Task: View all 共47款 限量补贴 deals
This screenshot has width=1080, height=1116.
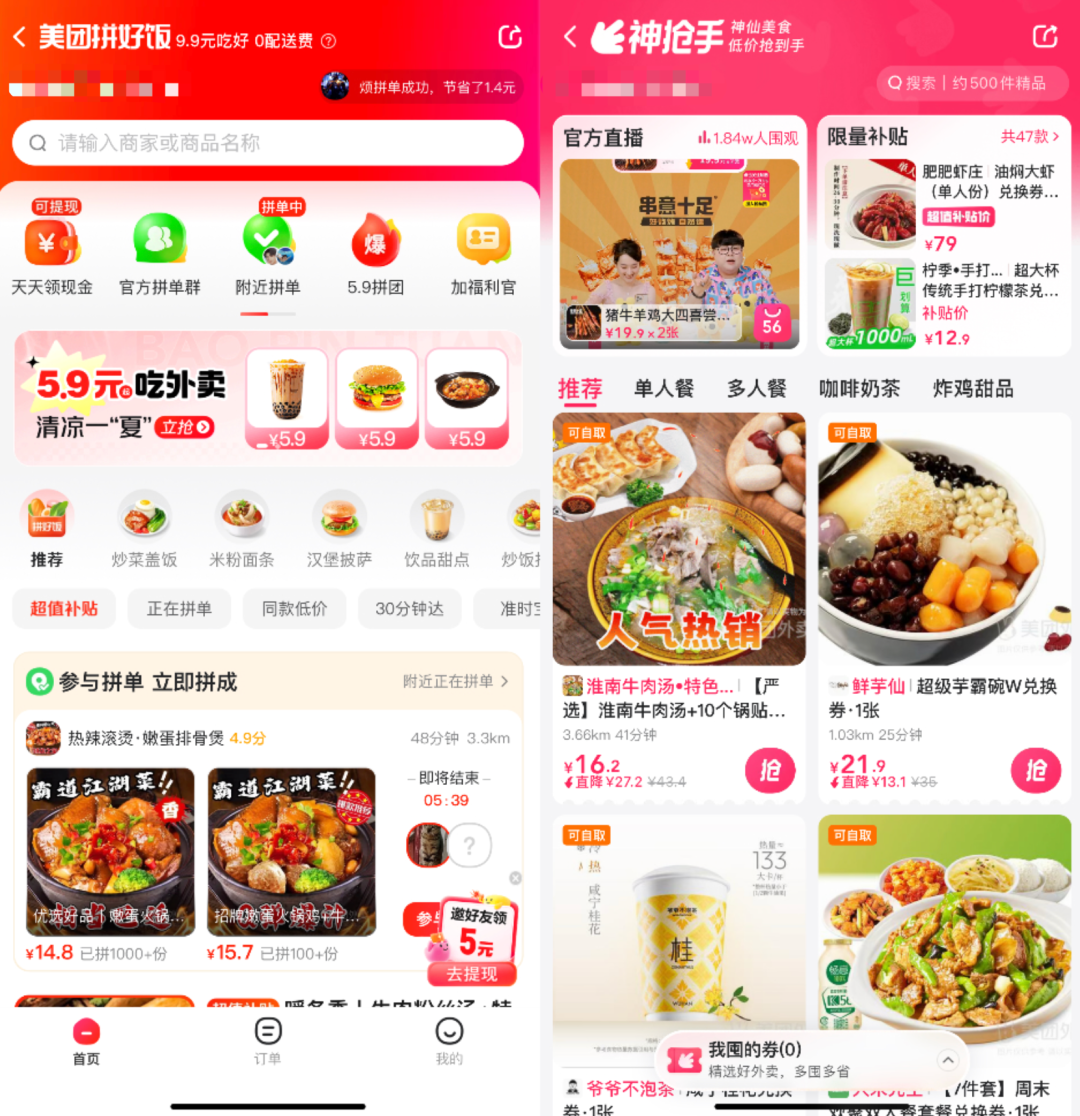Action: (x=1030, y=136)
